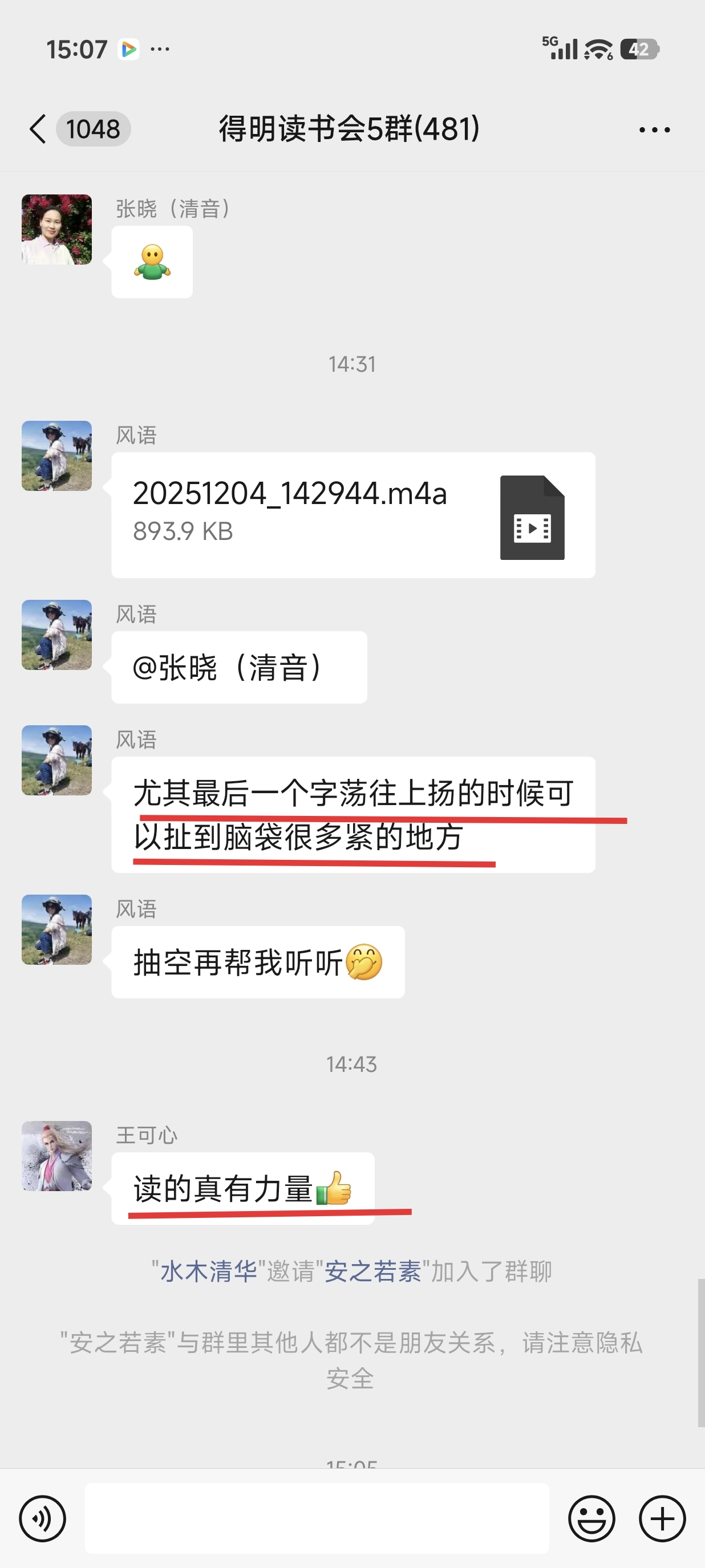The image size is (705, 1568).
Task: Open 安之若素's profile link in invite notice
Action: 372,1272
